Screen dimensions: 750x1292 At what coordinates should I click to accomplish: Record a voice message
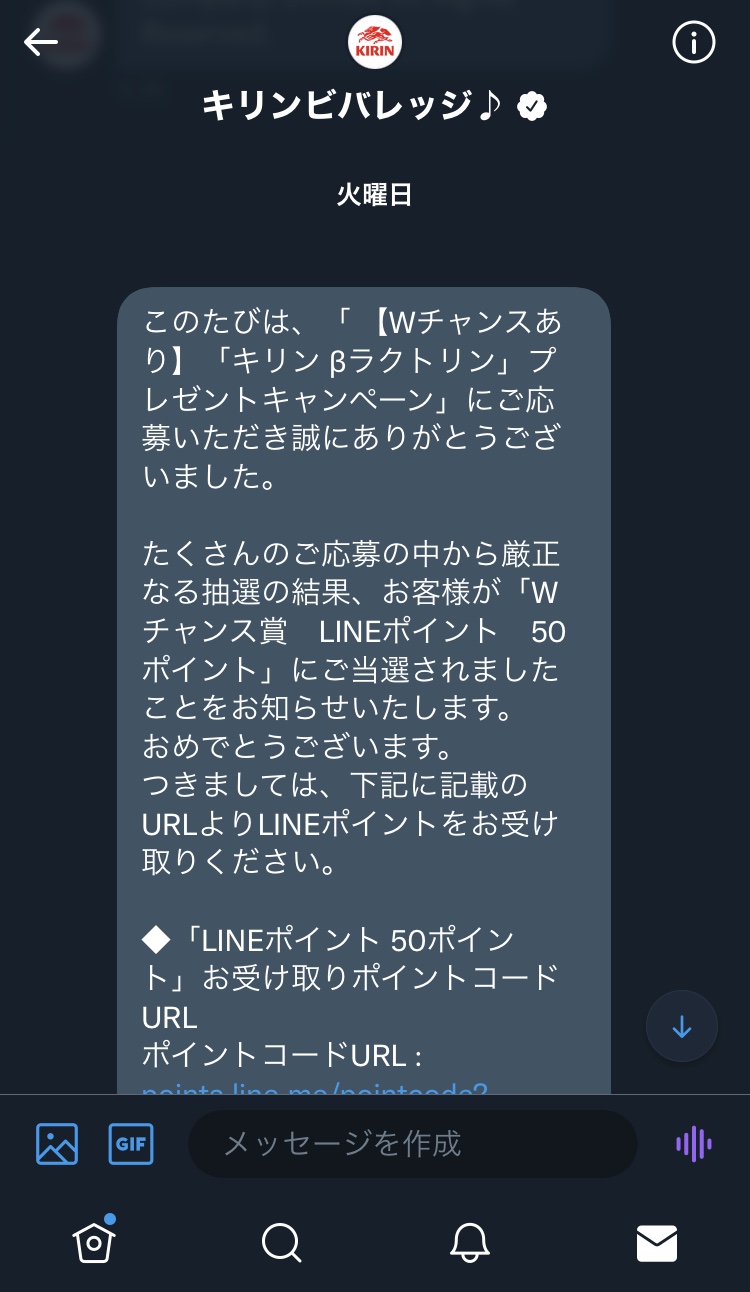tap(693, 1143)
